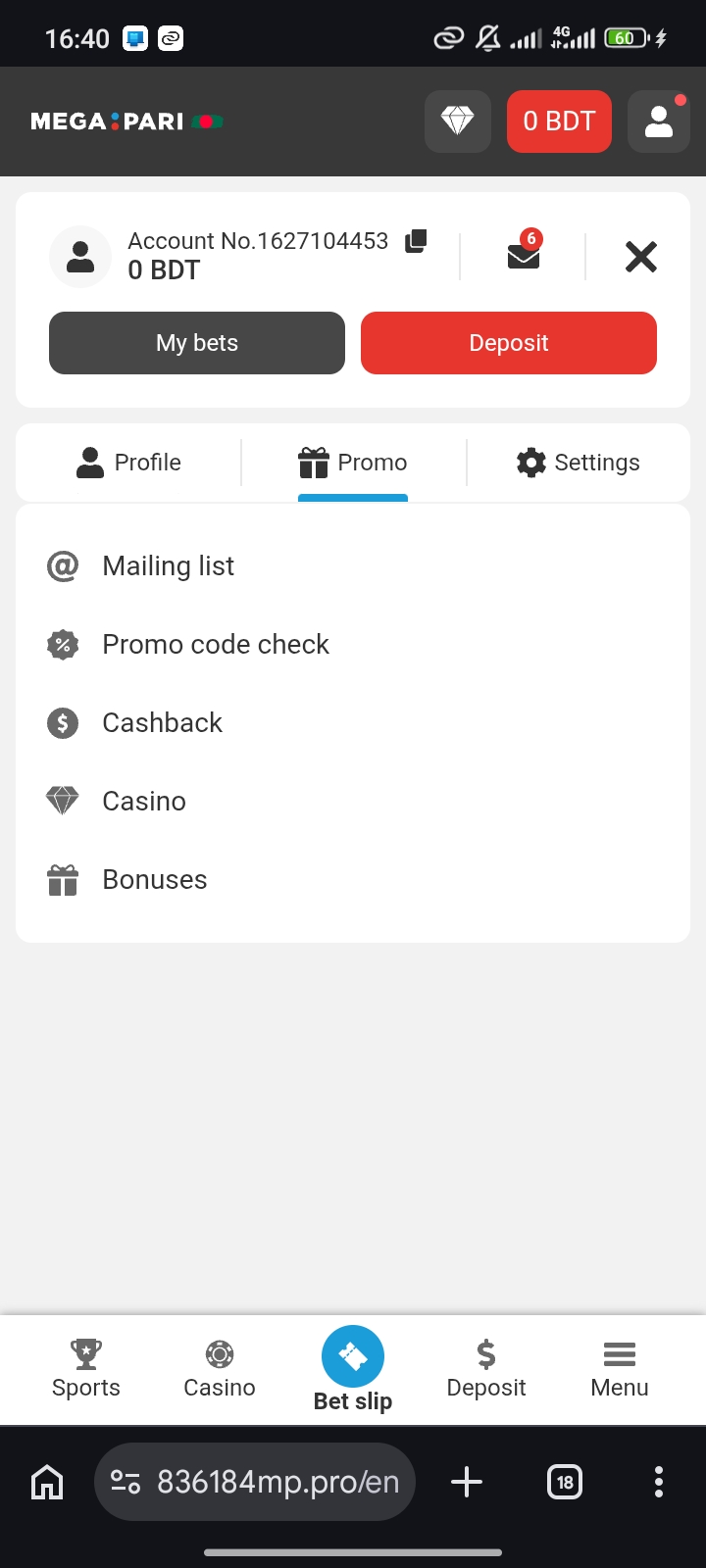Open the Bet slip
Image resolution: width=706 pixels, height=1568 pixels.
tap(353, 1369)
